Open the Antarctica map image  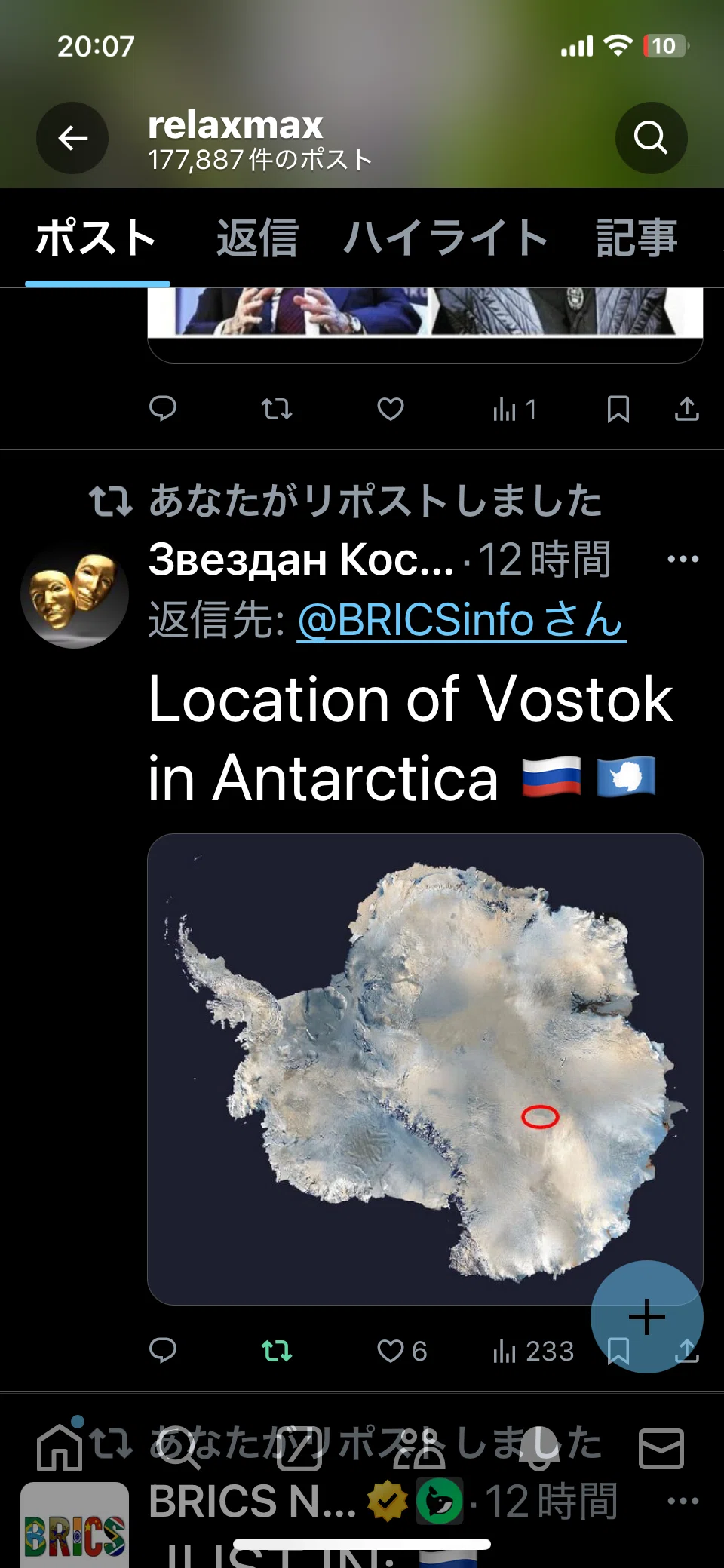click(x=425, y=1069)
